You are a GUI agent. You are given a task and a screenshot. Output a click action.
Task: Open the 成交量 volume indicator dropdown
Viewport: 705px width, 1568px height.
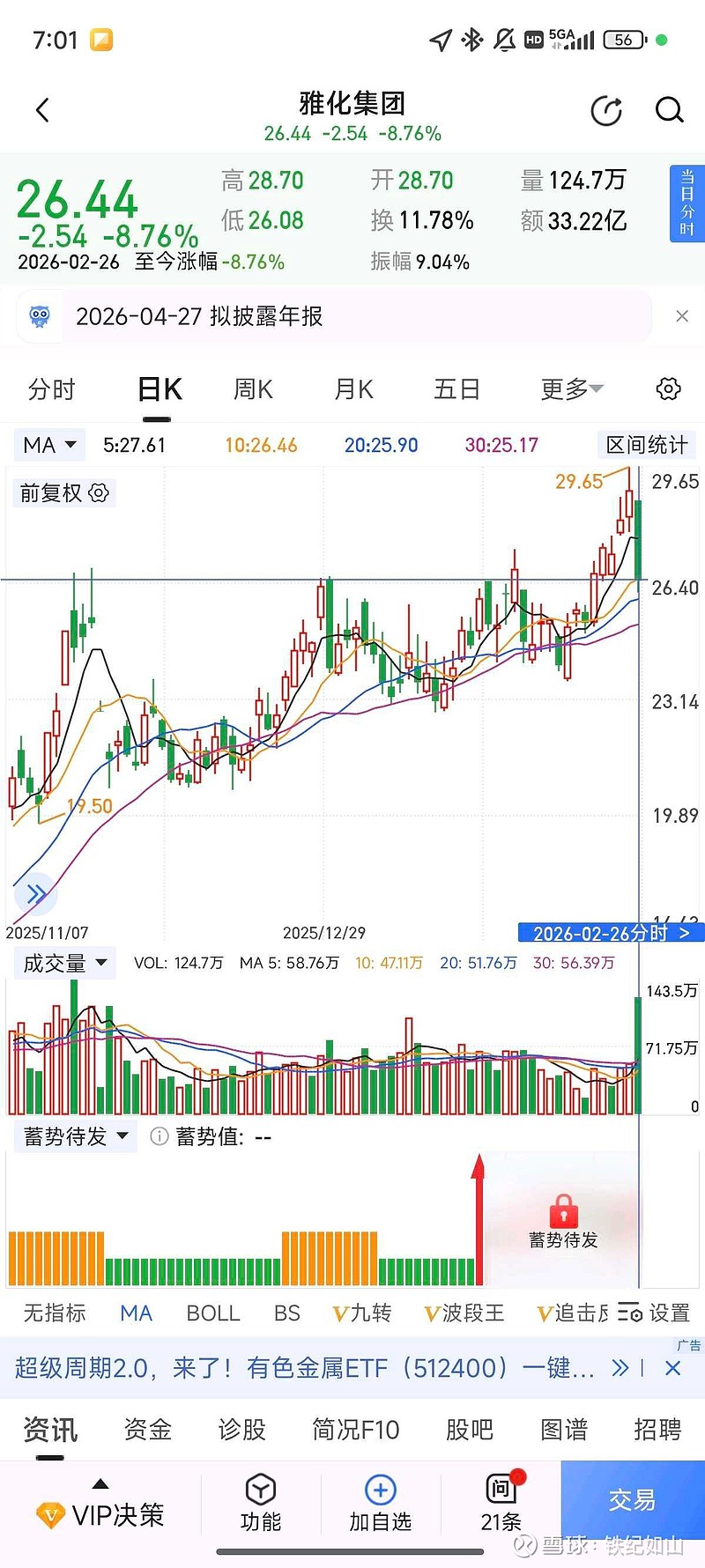[64, 963]
